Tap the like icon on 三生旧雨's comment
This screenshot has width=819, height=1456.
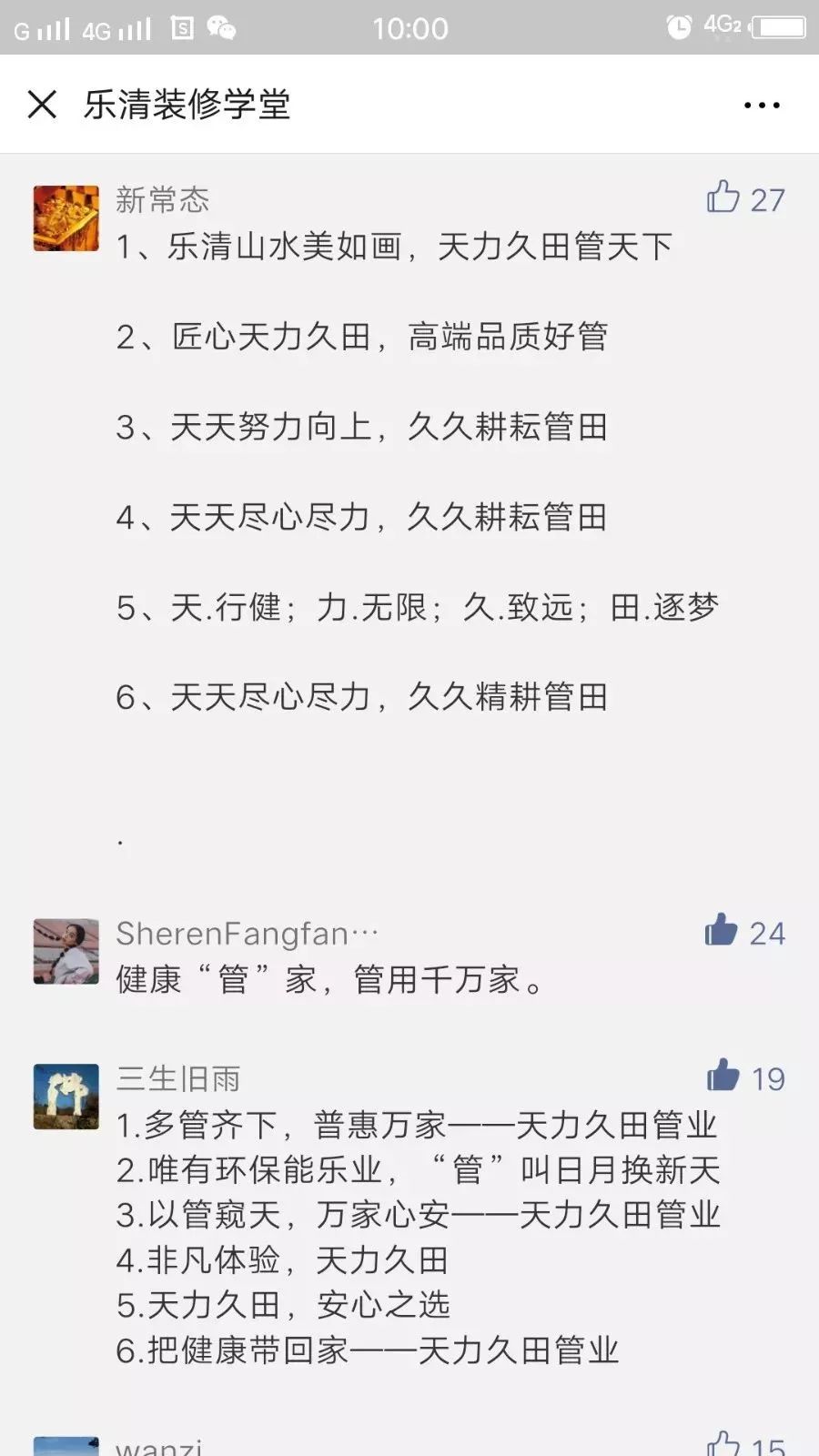pos(723,1077)
